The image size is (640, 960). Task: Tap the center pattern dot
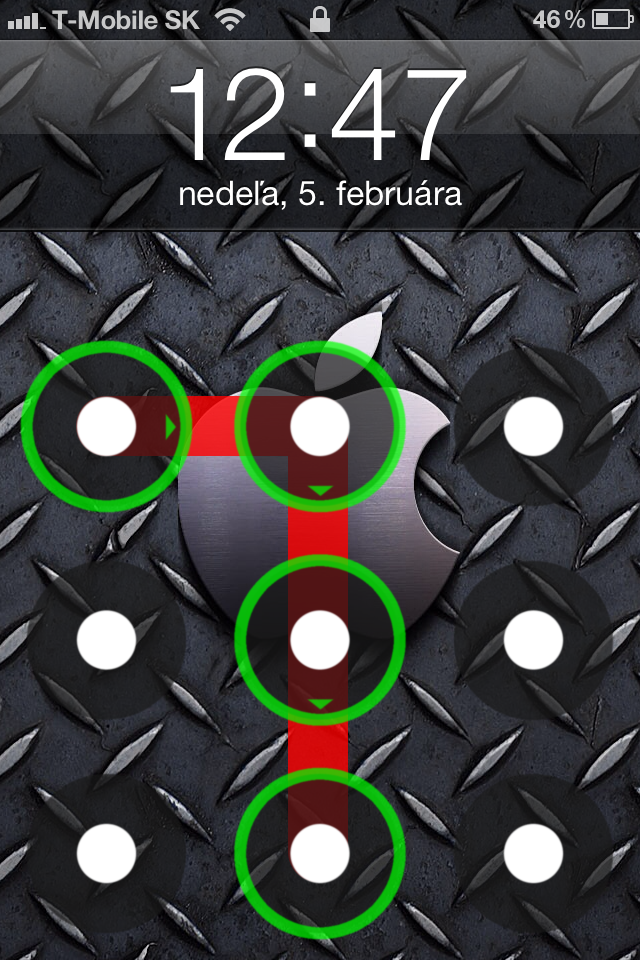tap(320, 640)
